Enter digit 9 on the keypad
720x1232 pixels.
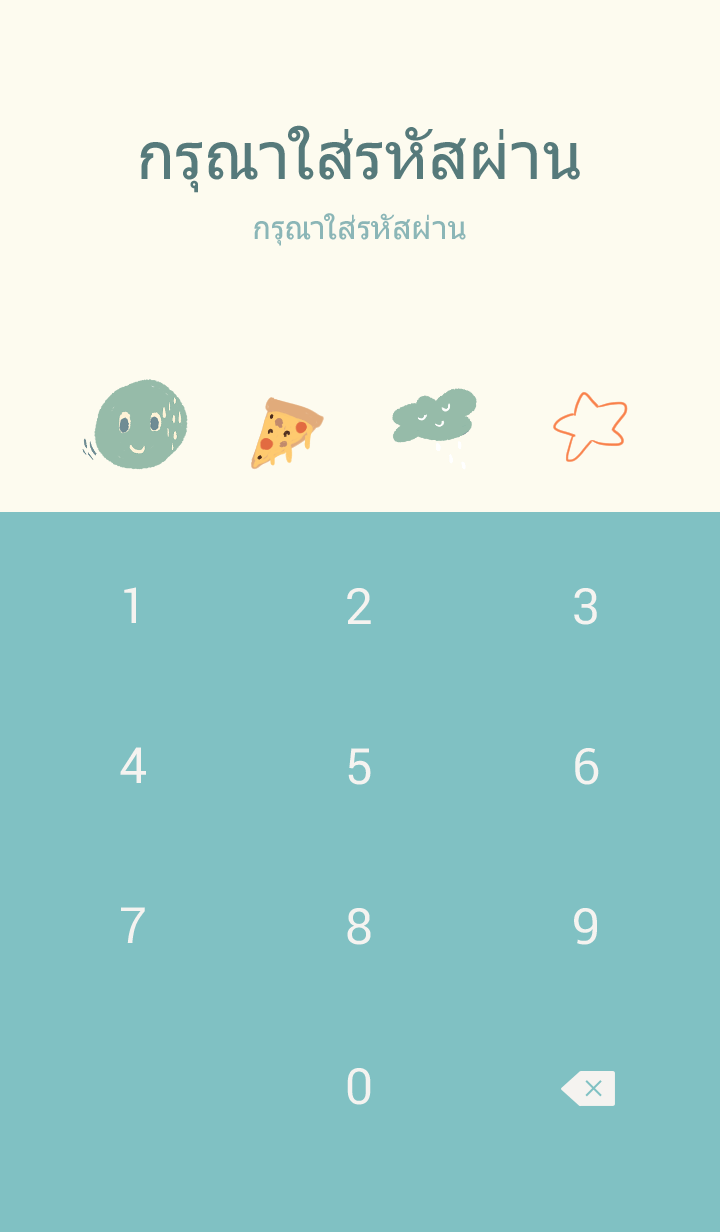click(586, 927)
